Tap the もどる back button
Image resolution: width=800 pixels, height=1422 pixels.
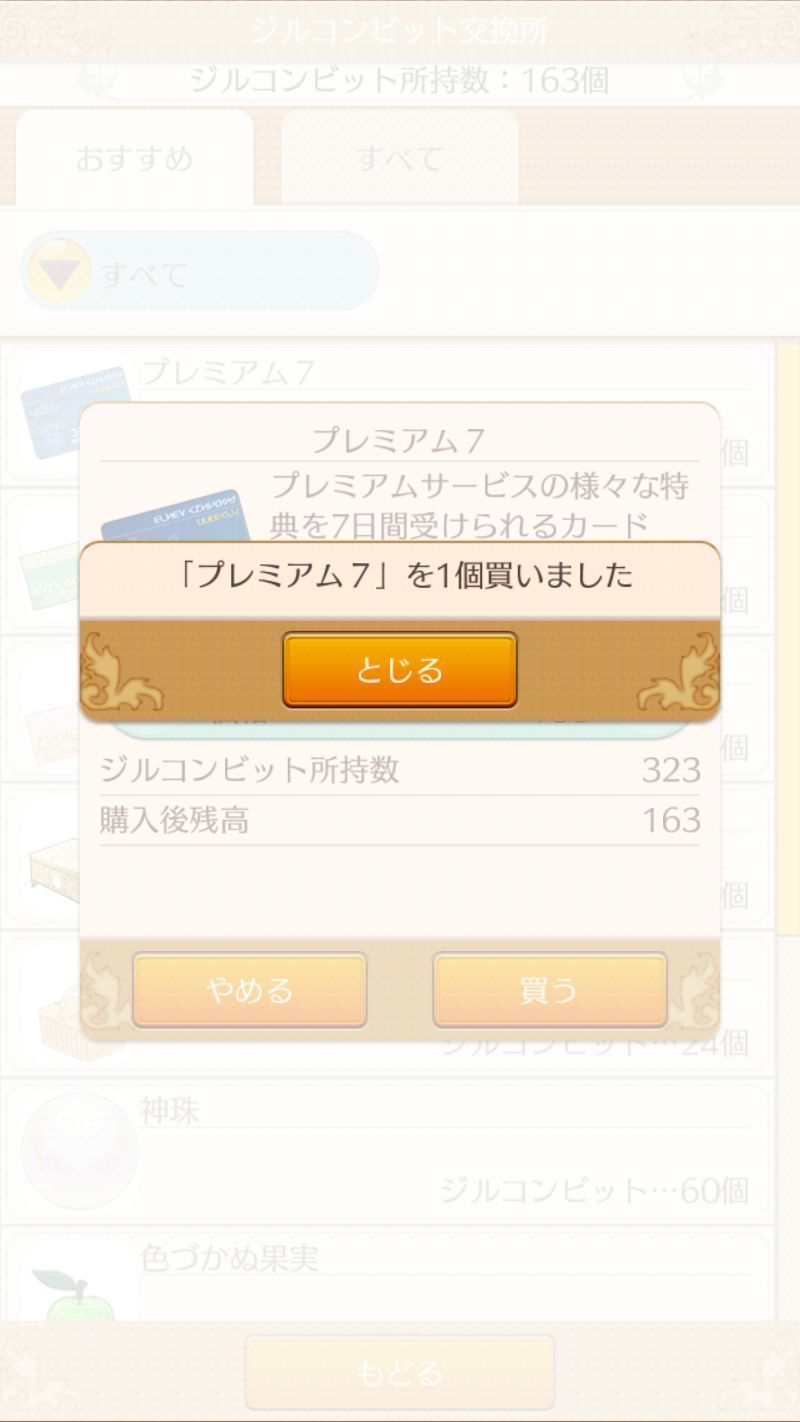pyautogui.click(x=399, y=1372)
